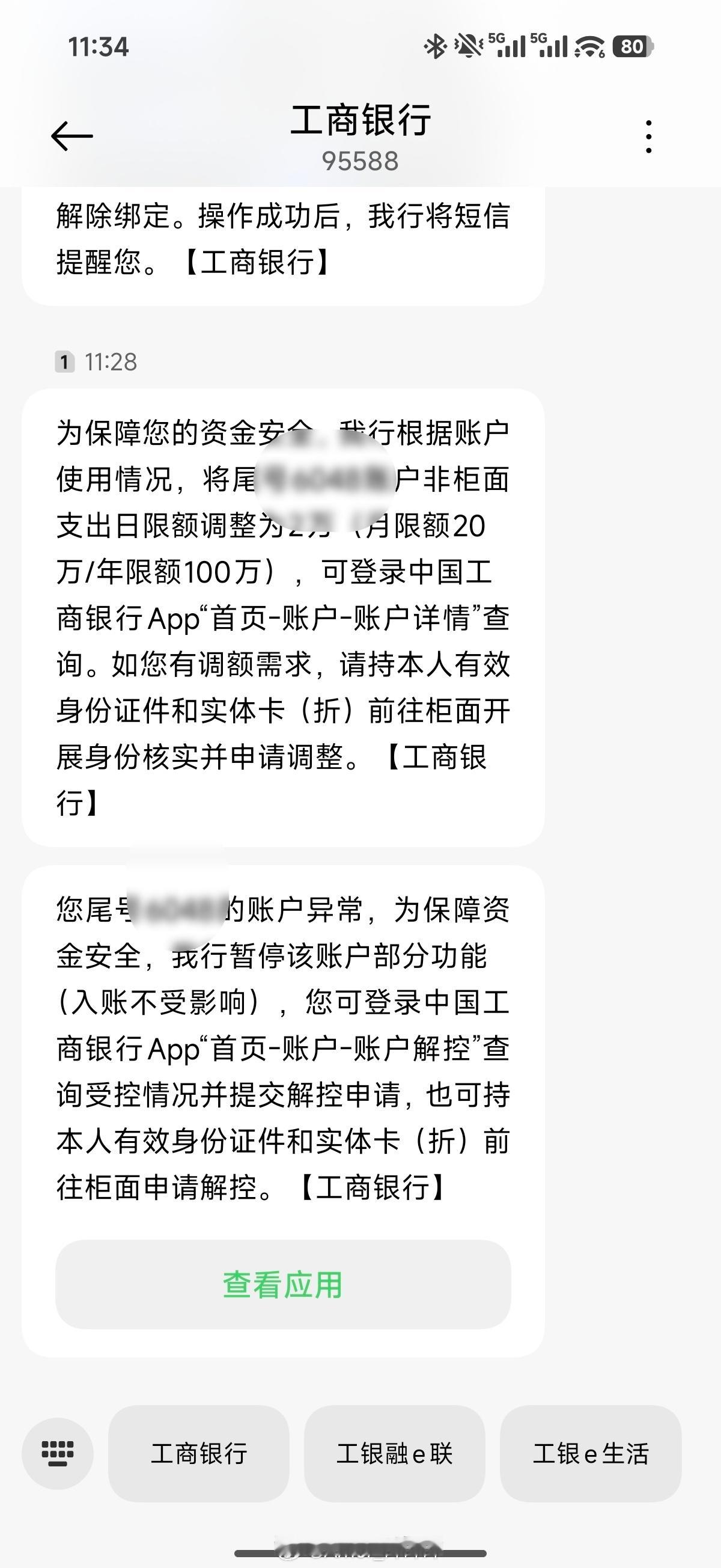Tap the muted notifications icon
Image resolution: width=721 pixels, height=1568 pixels.
[466, 46]
